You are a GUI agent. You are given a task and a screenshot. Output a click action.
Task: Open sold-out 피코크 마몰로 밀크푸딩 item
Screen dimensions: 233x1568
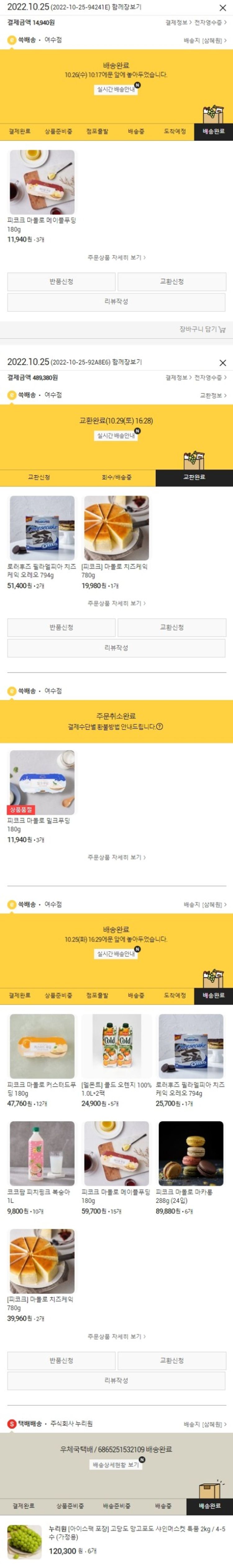pos(42,783)
